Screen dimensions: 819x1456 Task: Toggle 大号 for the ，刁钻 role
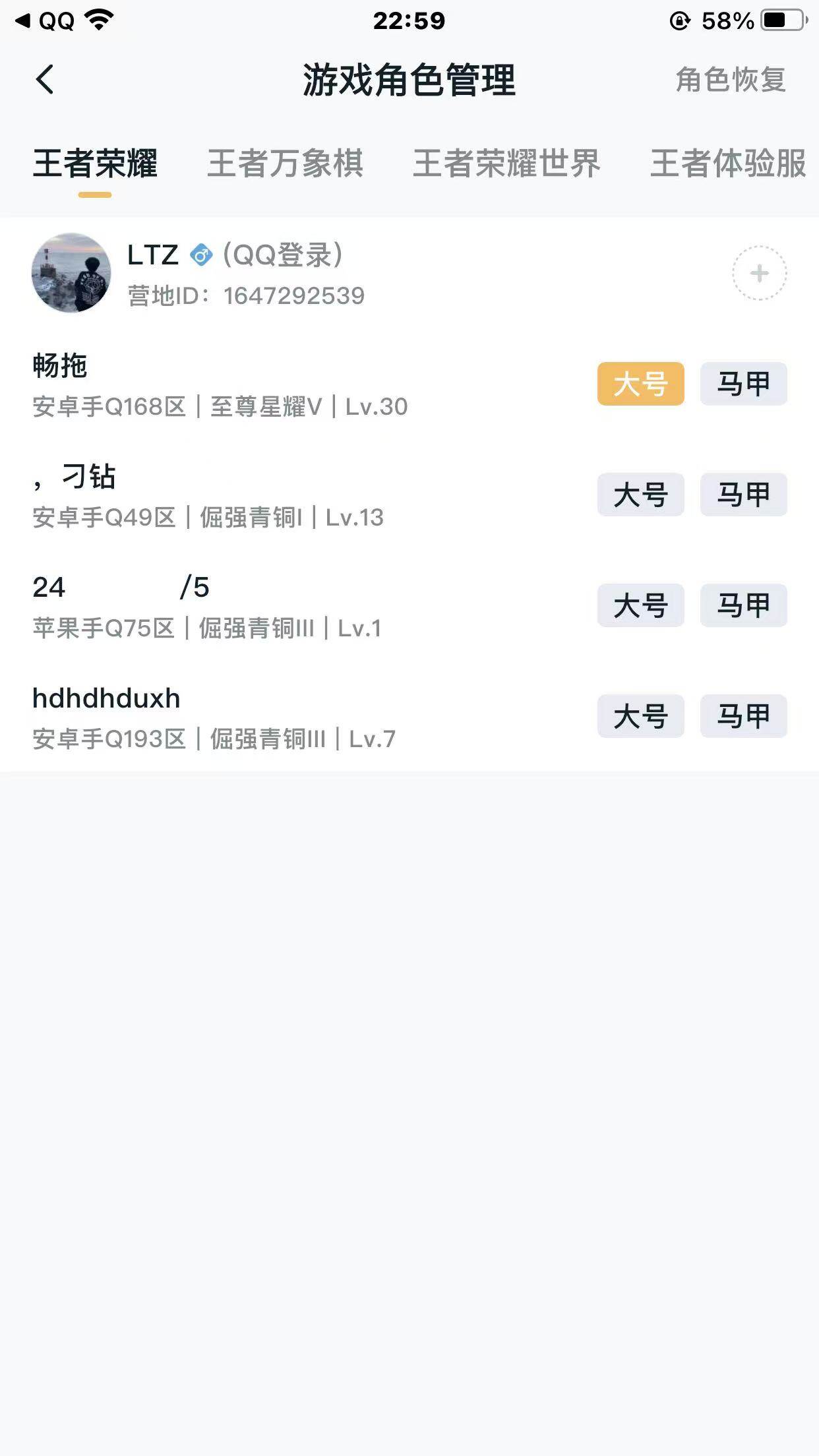640,495
